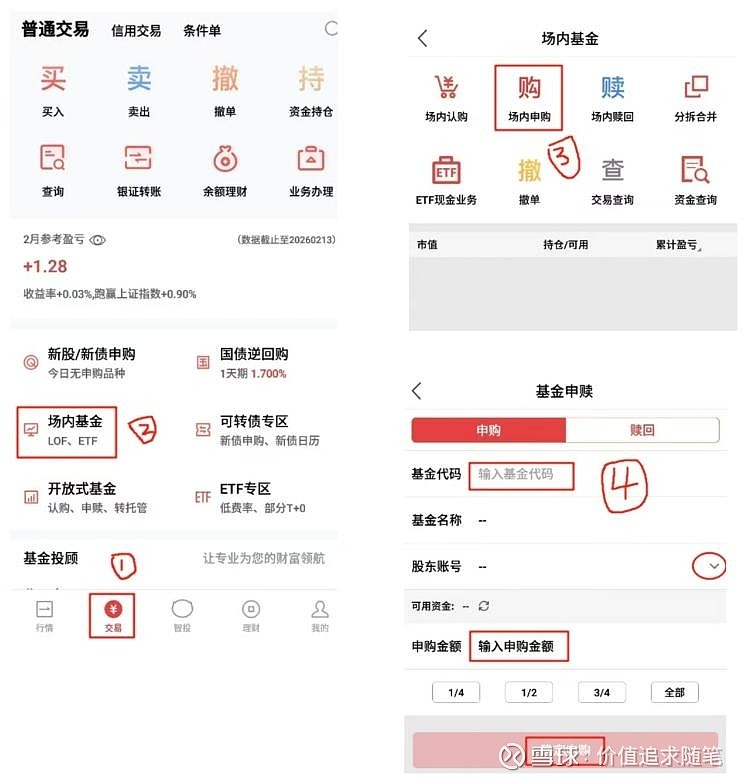This screenshot has height=780, width=745.
Task: Tap the 撤单 cancel order icon
Action: [224, 95]
